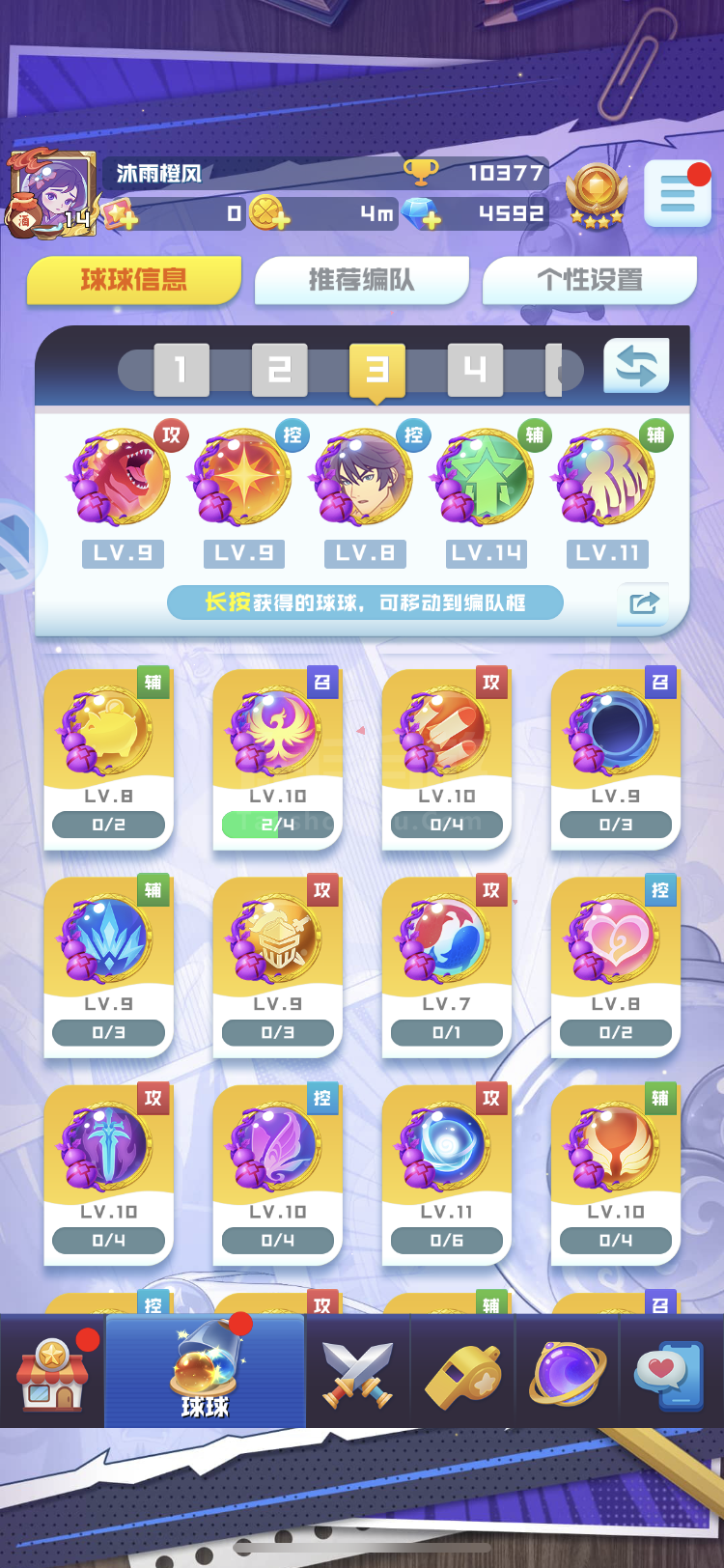Open the social chat tab
Image resolution: width=724 pixels, height=1568 pixels.
pyautogui.click(x=671, y=1372)
